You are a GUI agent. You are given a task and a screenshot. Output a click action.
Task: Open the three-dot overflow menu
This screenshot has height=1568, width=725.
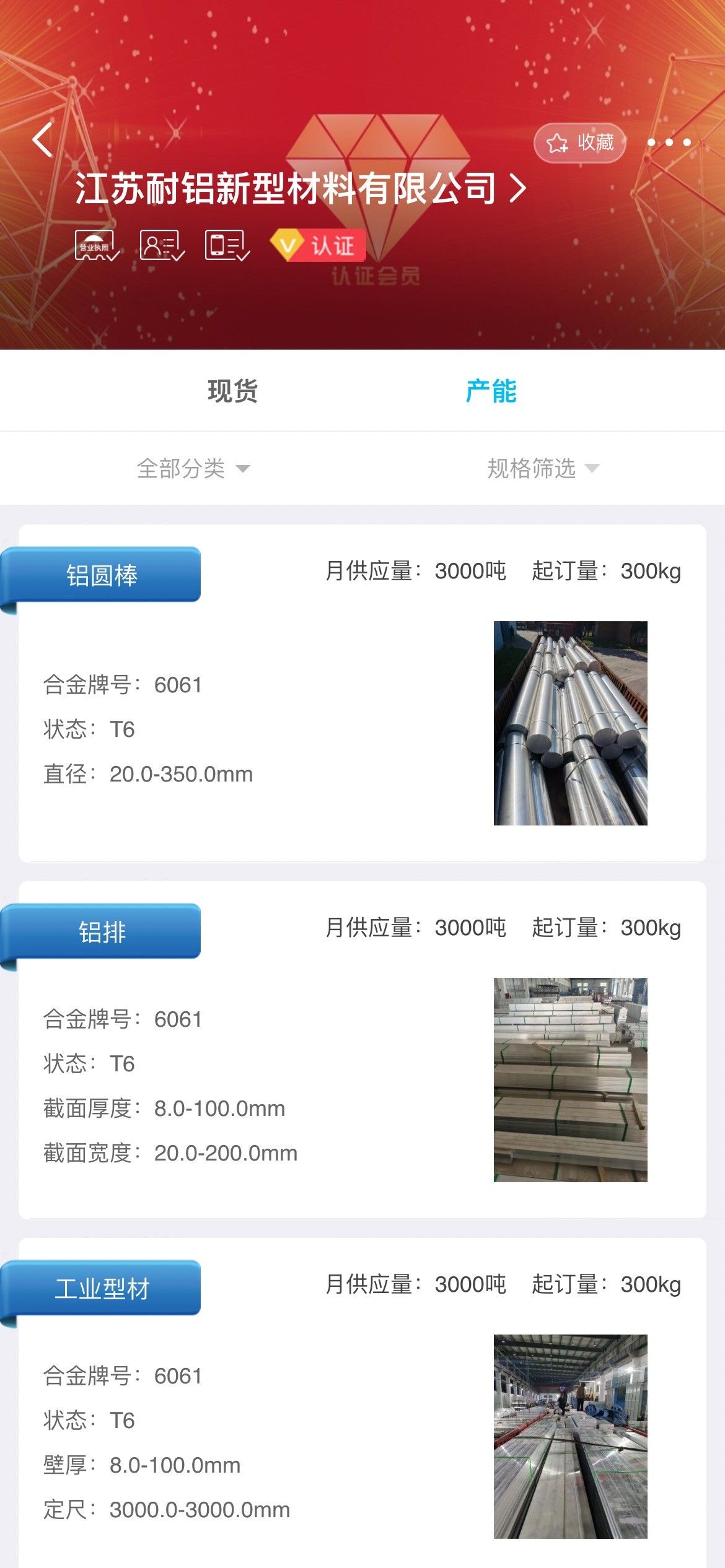tap(669, 142)
